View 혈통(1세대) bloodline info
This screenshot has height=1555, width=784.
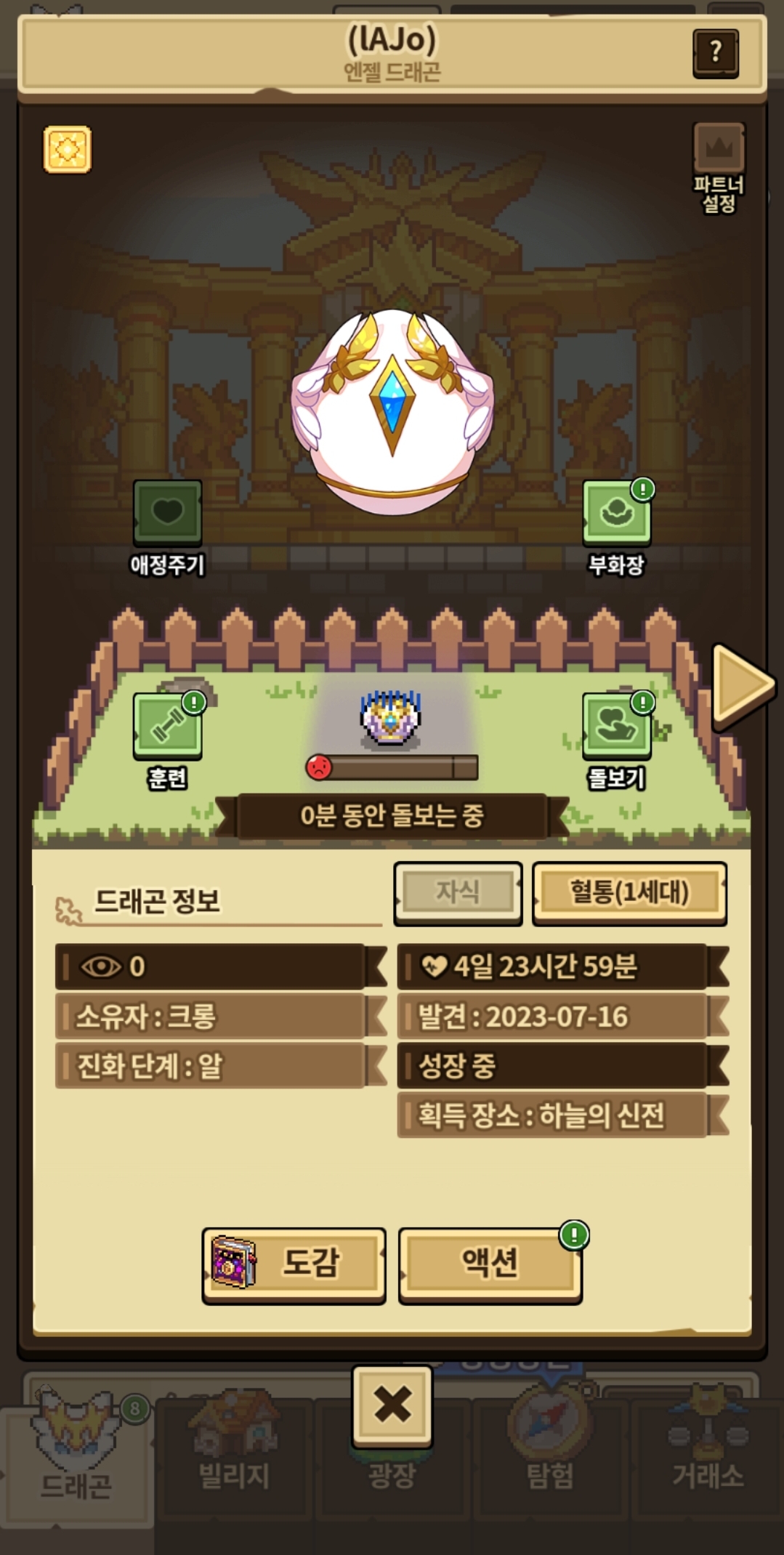pos(629,892)
